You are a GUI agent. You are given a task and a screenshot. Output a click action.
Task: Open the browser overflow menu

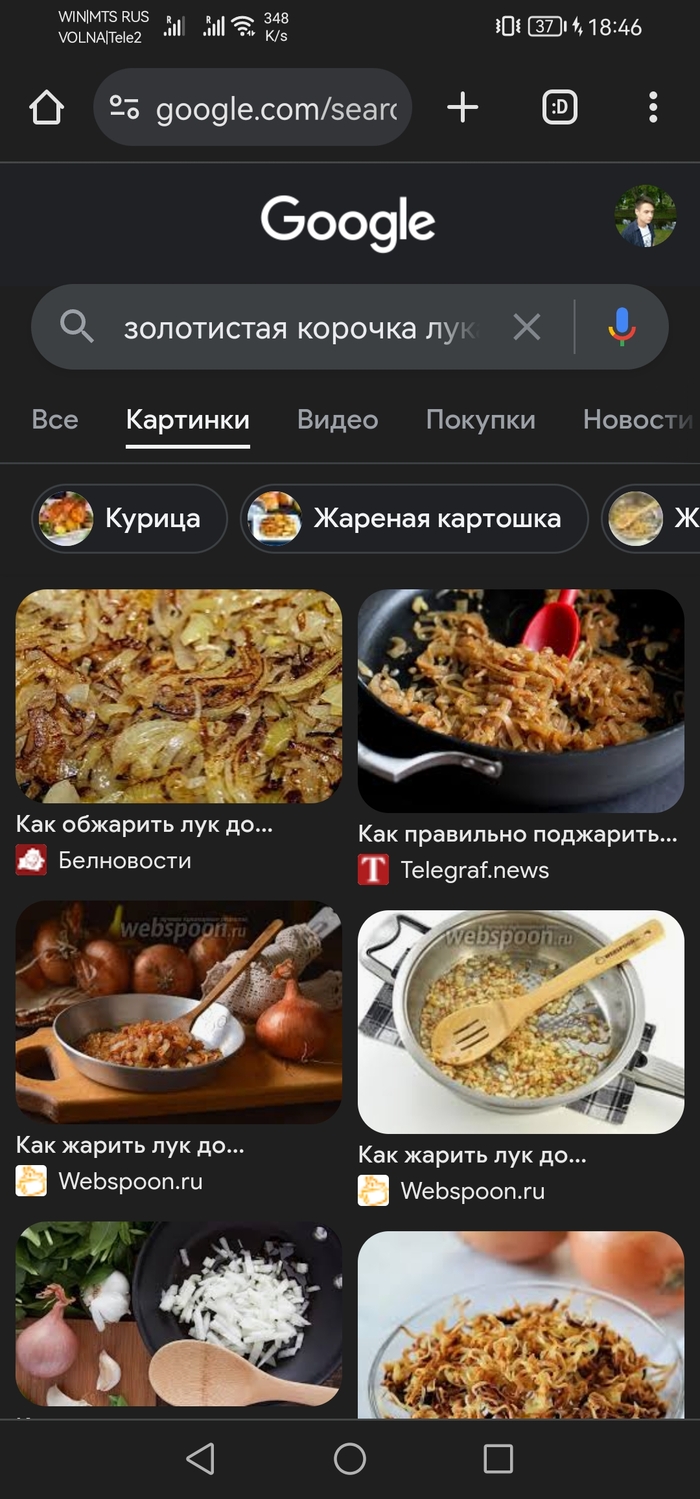click(x=652, y=108)
